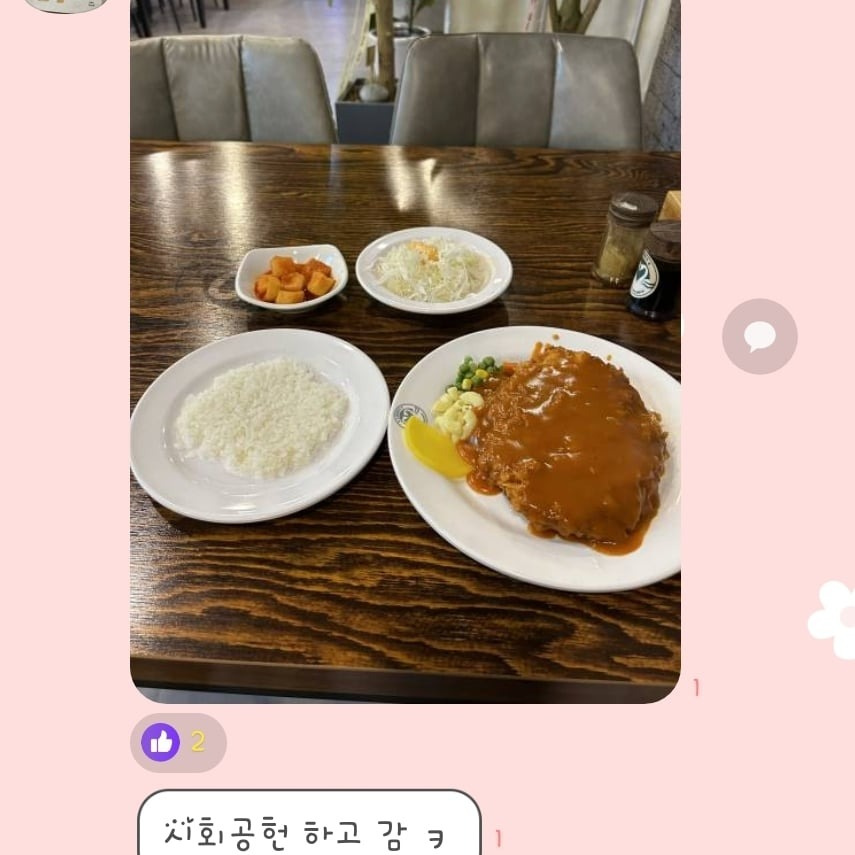Tap the comment bubble beside the photo
This screenshot has height=855, width=855.
click(x=760, y=336)
